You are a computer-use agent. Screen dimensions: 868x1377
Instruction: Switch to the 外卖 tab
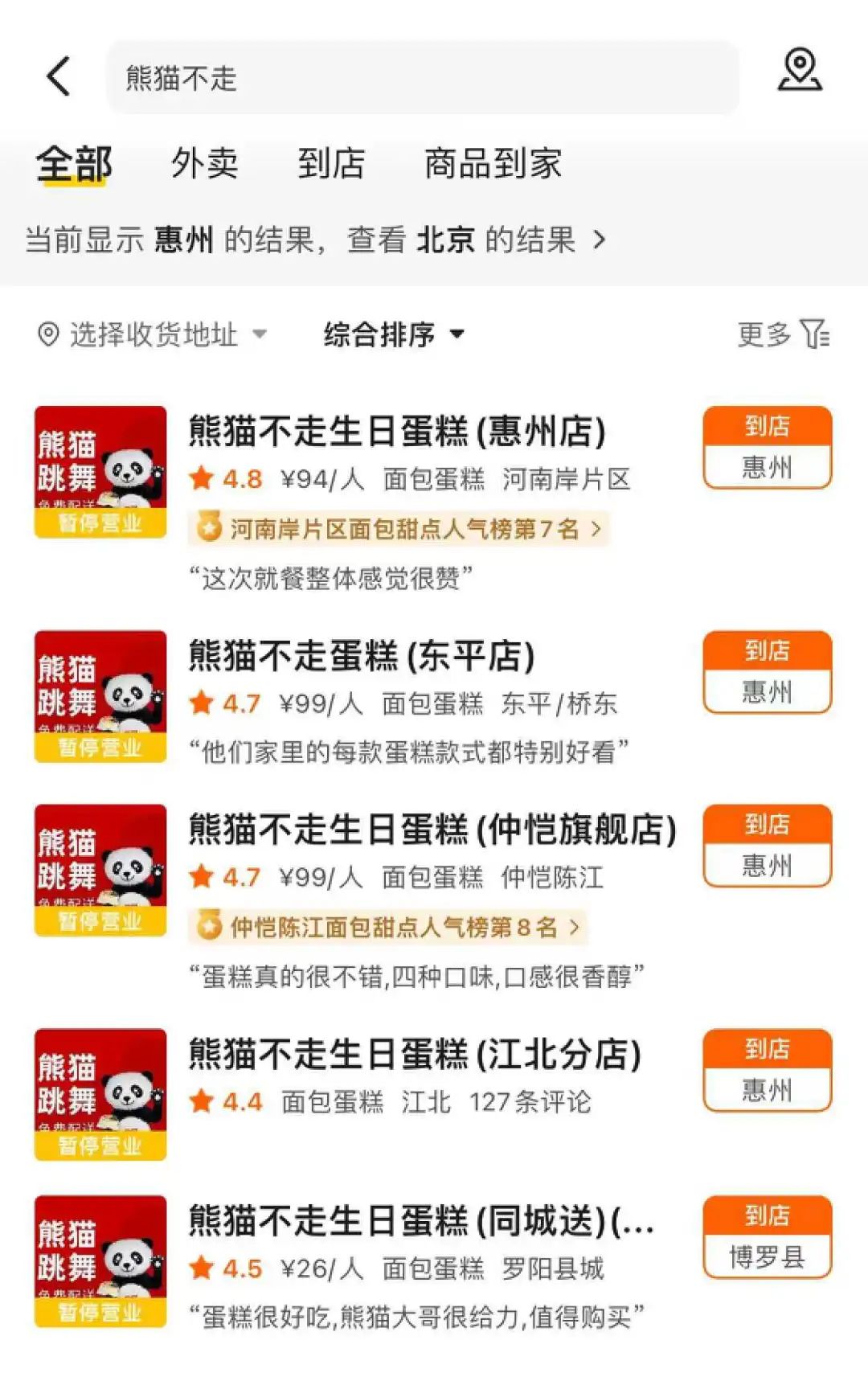pos(204,164)
